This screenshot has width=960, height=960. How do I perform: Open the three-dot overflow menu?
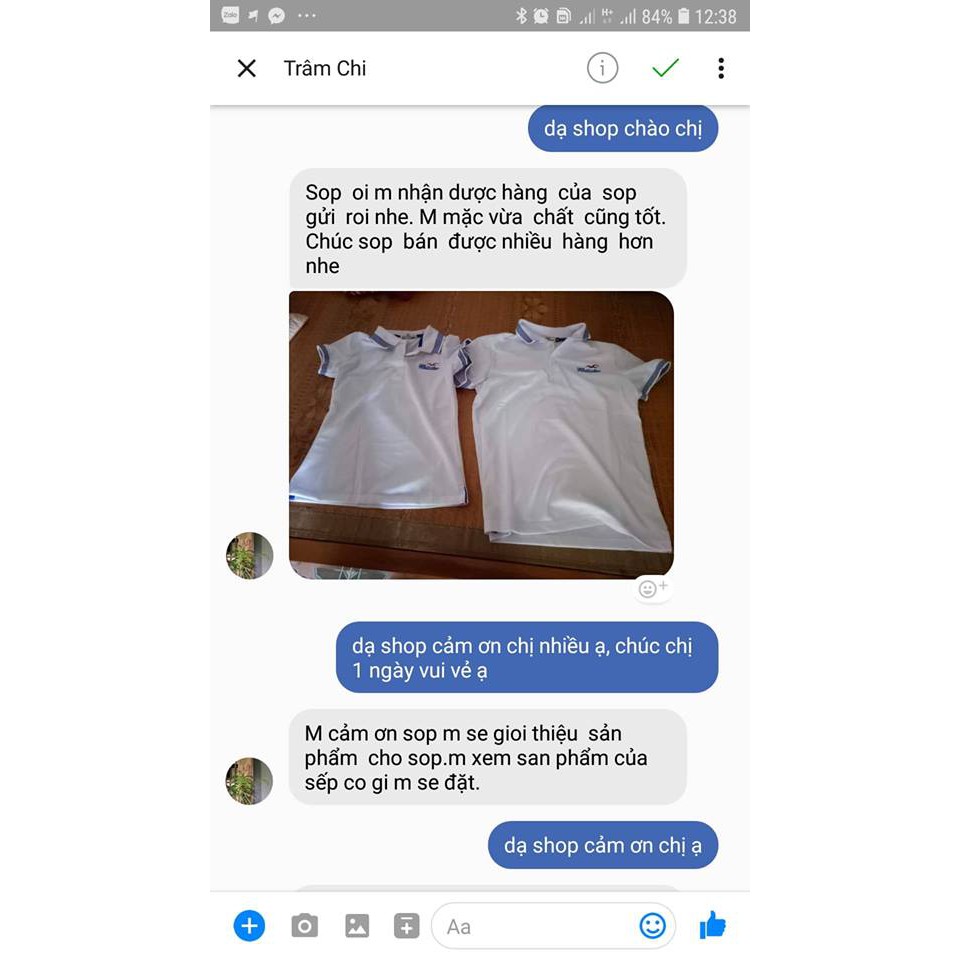[720, 68]
